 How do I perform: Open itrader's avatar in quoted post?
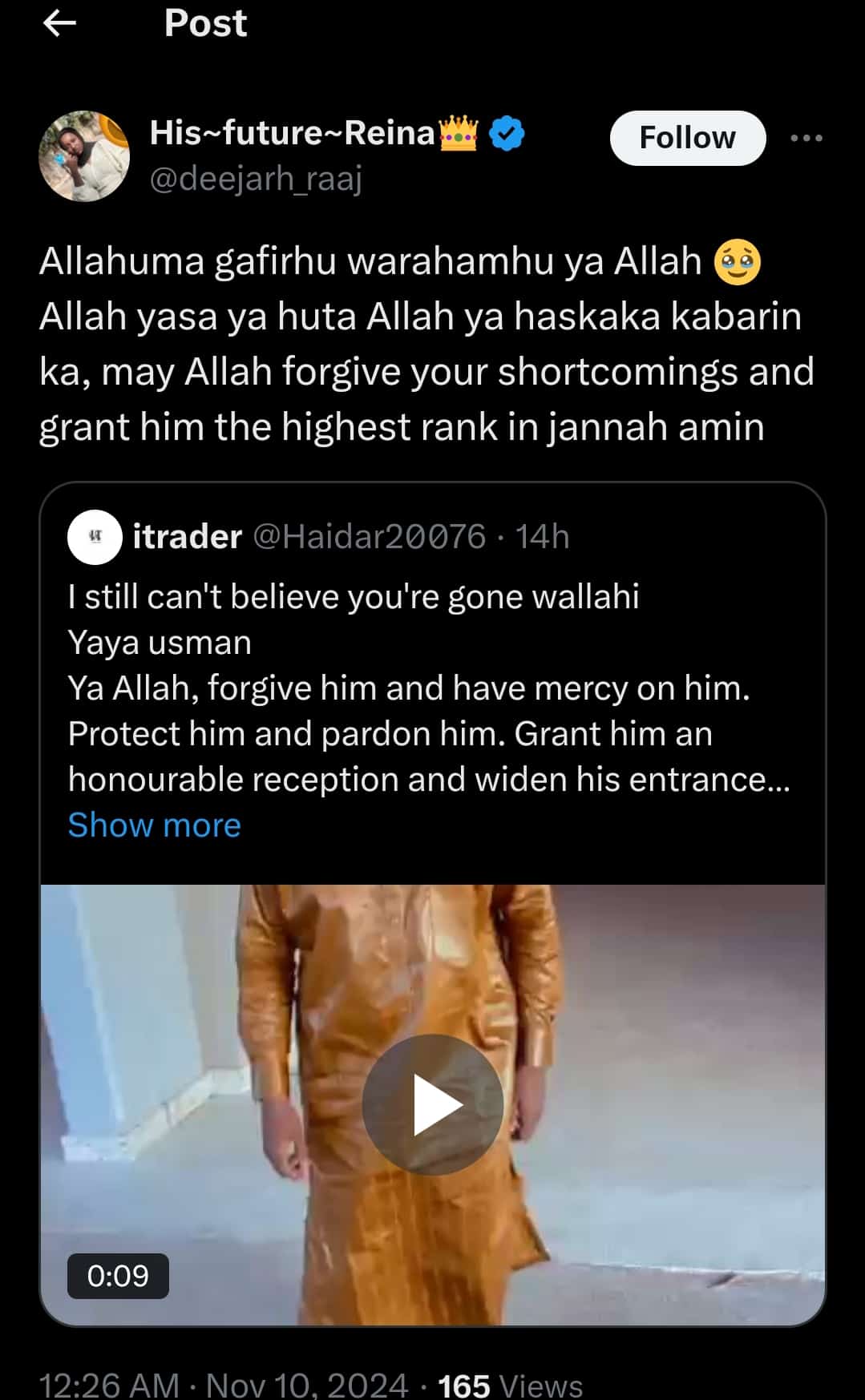click(95, 537)
